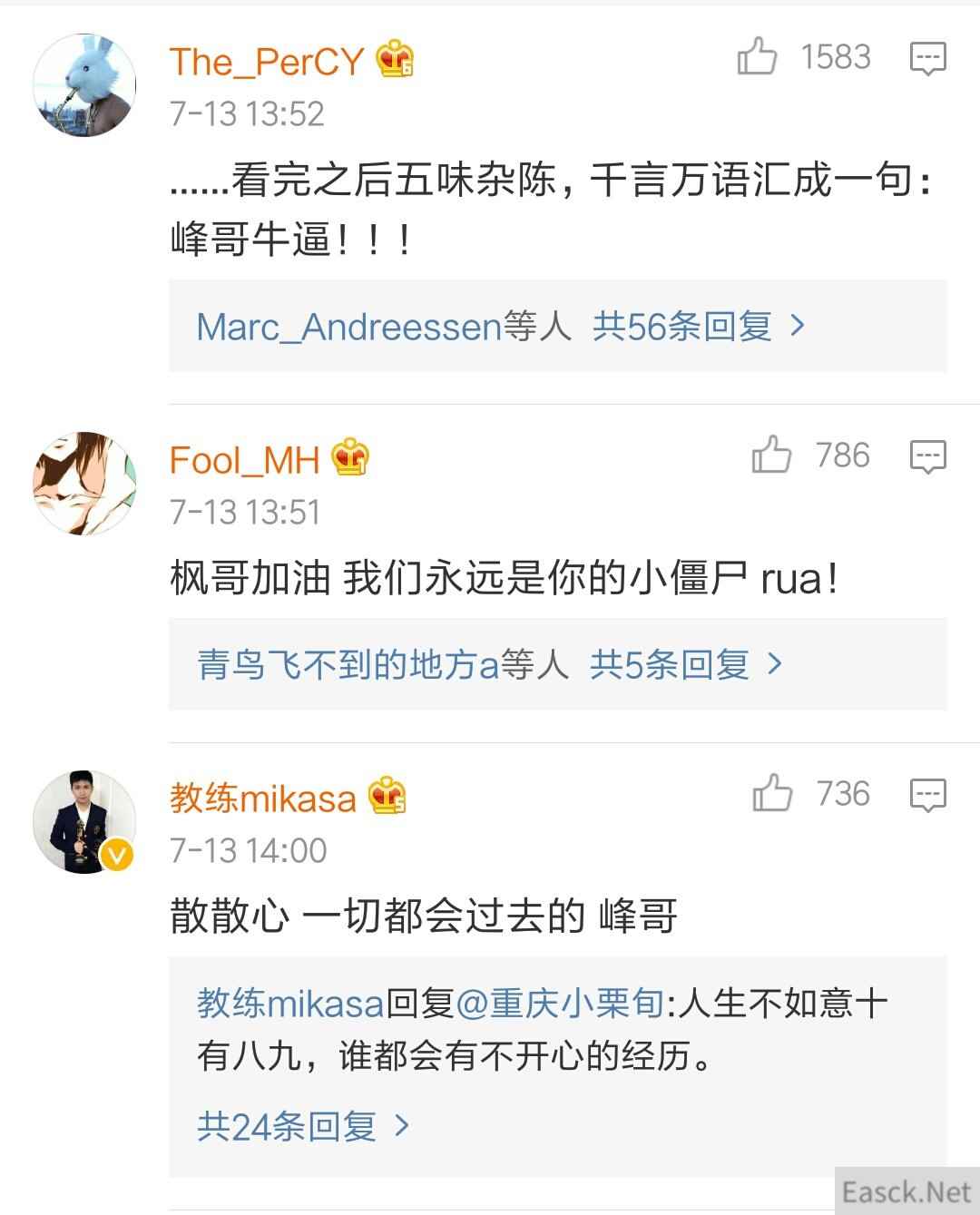Image resolution: width=980 pixels, height=1215 pixels.
Task: Expand the 5 replies under Fool_MH
Action: (x=684, y=665)
